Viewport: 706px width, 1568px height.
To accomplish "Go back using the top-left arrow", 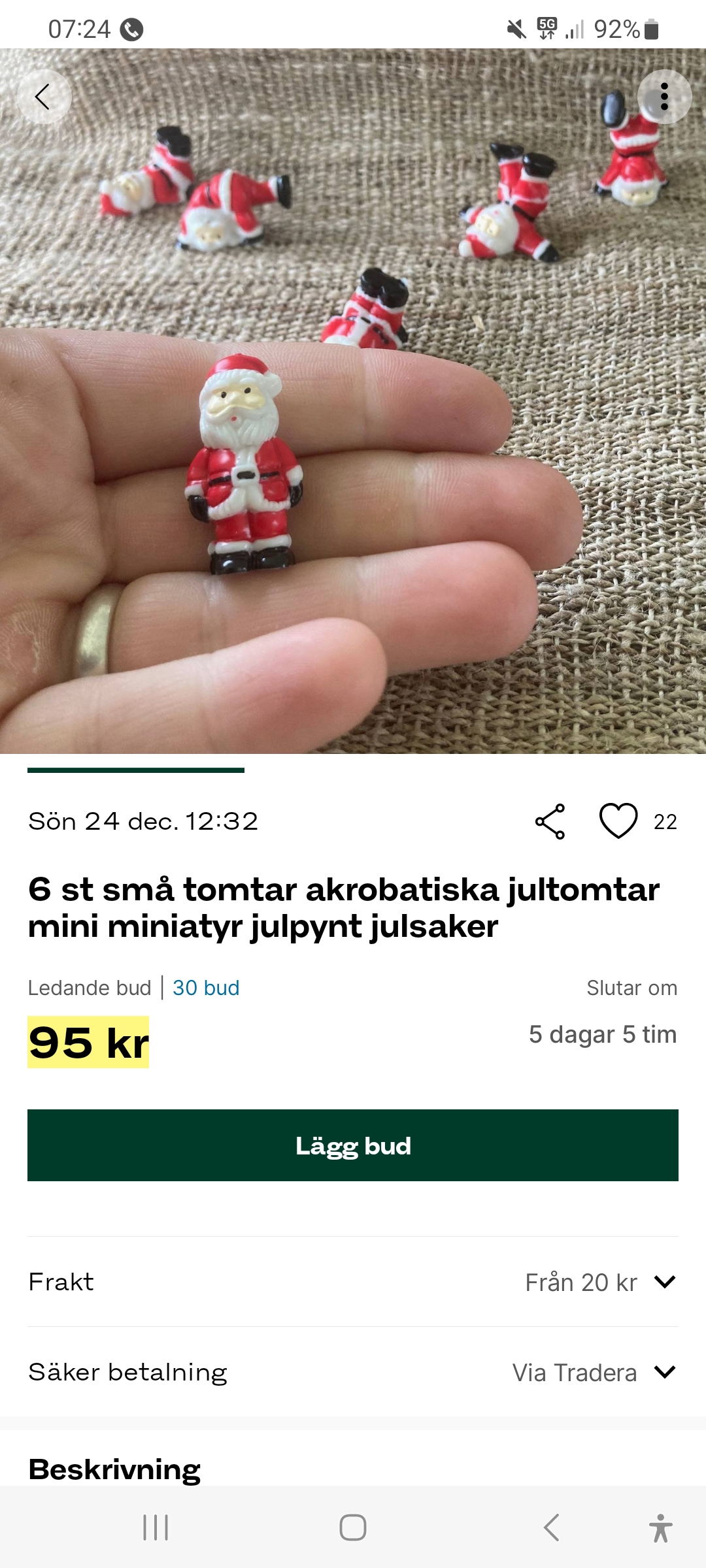I will [43, 97].
